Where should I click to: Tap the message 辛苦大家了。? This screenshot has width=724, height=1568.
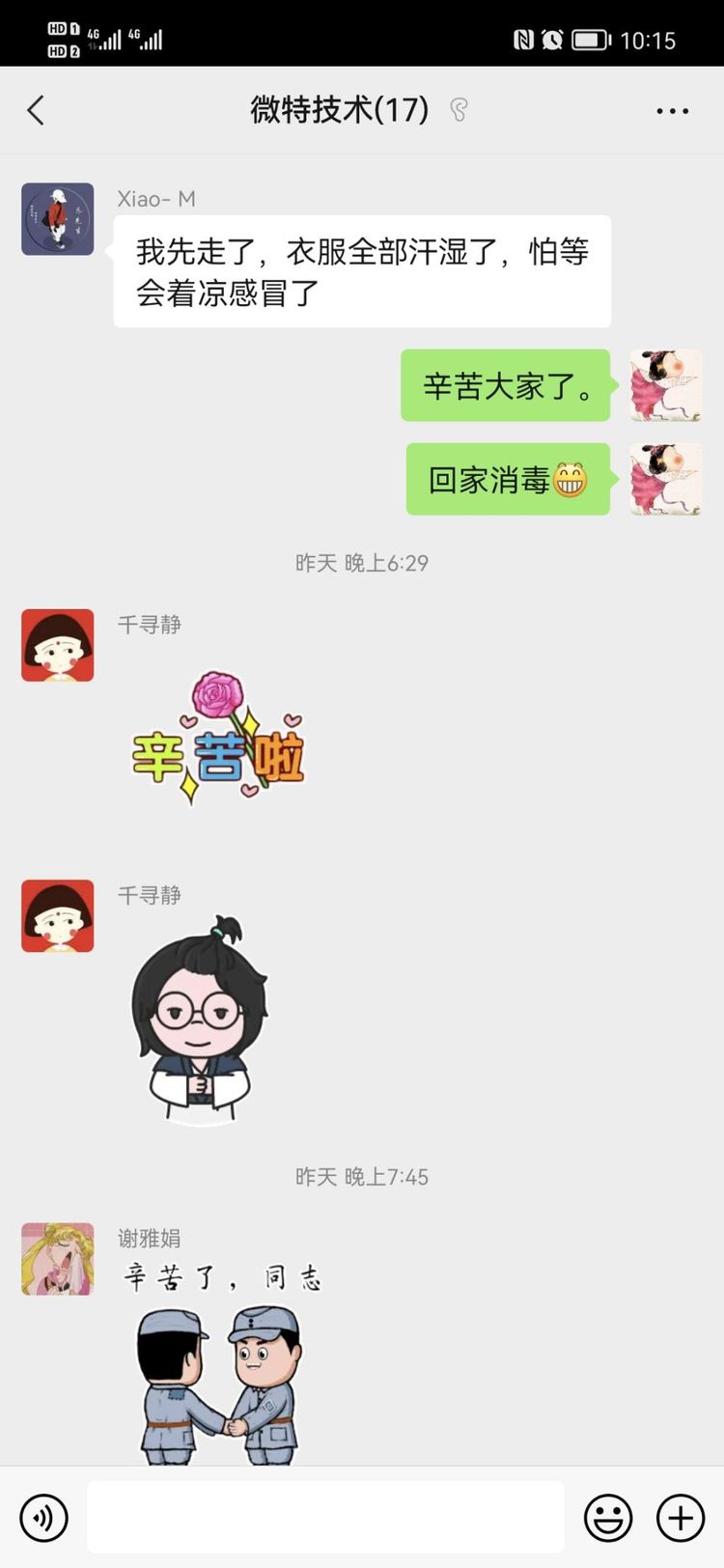pyautogui.click(x=505, y=385)
